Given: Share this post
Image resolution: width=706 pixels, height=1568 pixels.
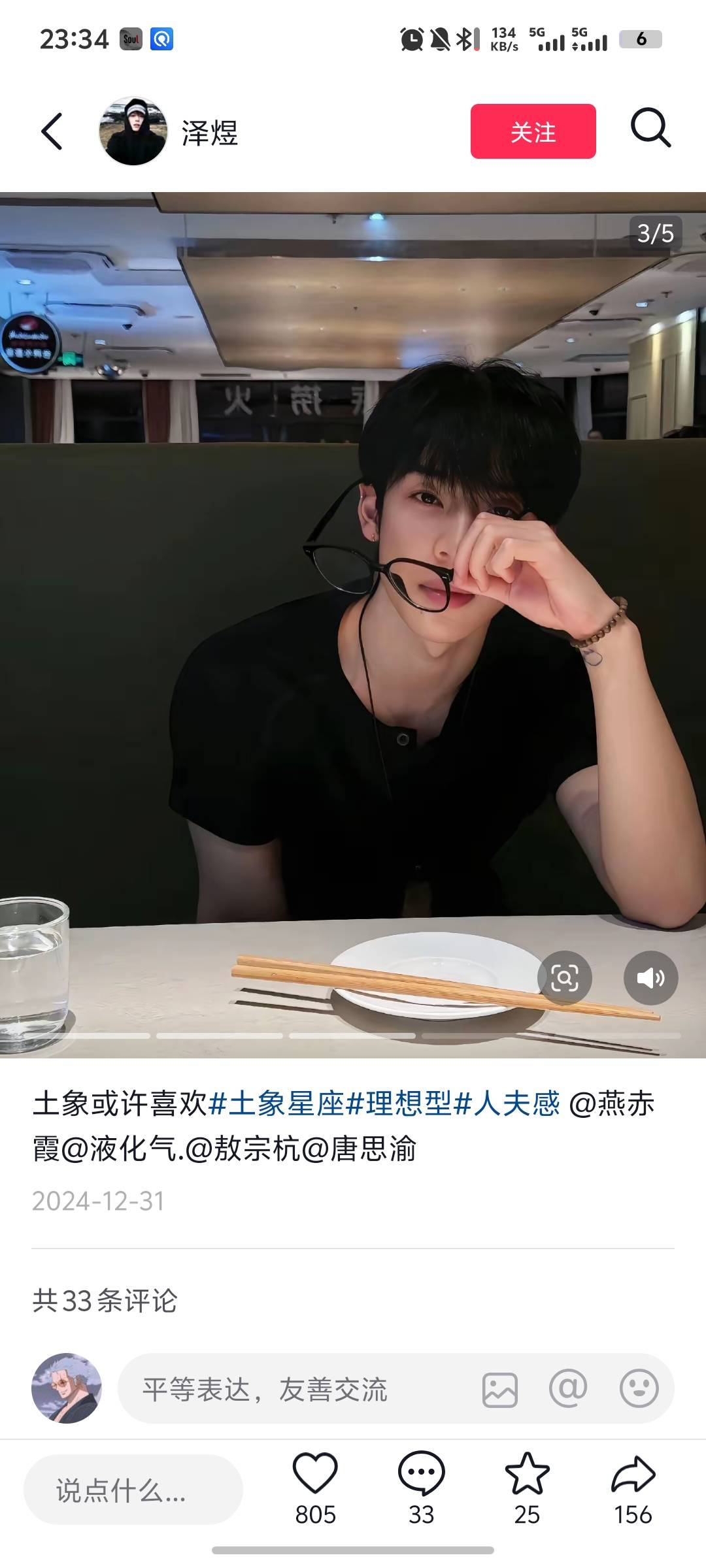Looking at the screenshot, I should pos(633,1475).
